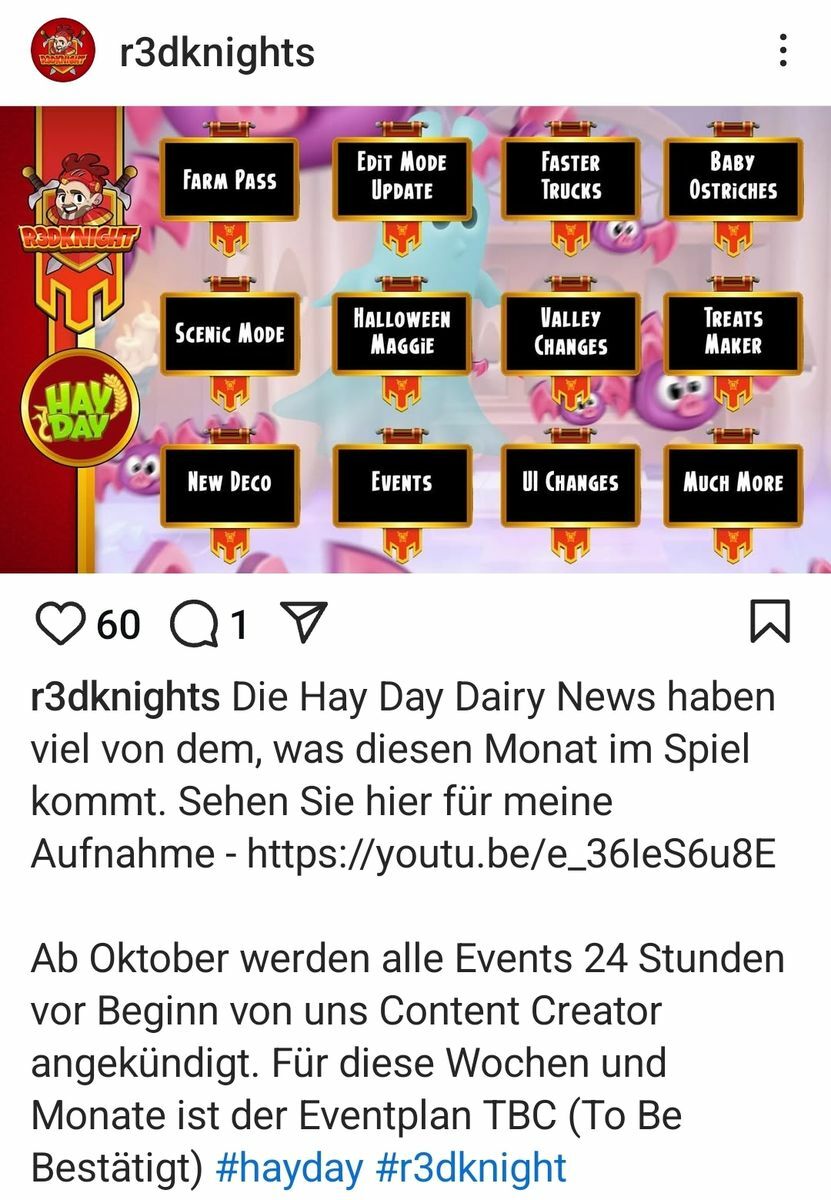Open the post overflow menu
The width and height of the screenshot is (831, 1200).
tap(783, 50)
